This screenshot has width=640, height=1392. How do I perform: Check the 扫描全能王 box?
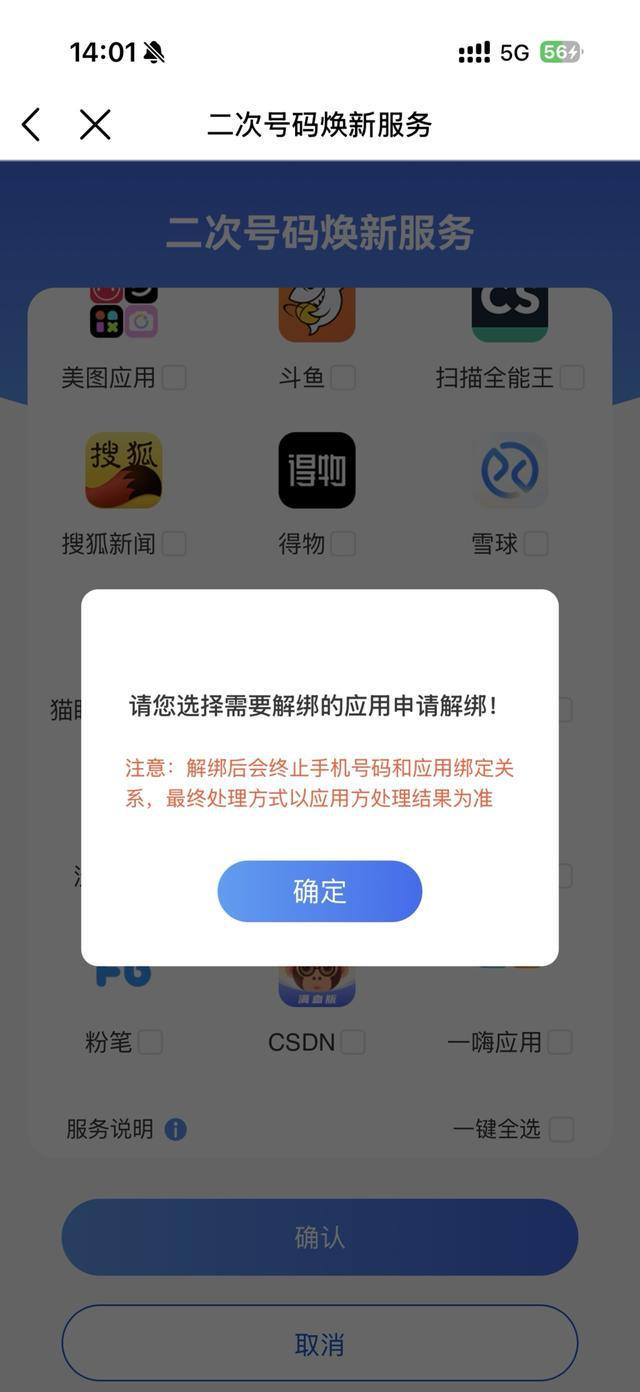(572, 378)
